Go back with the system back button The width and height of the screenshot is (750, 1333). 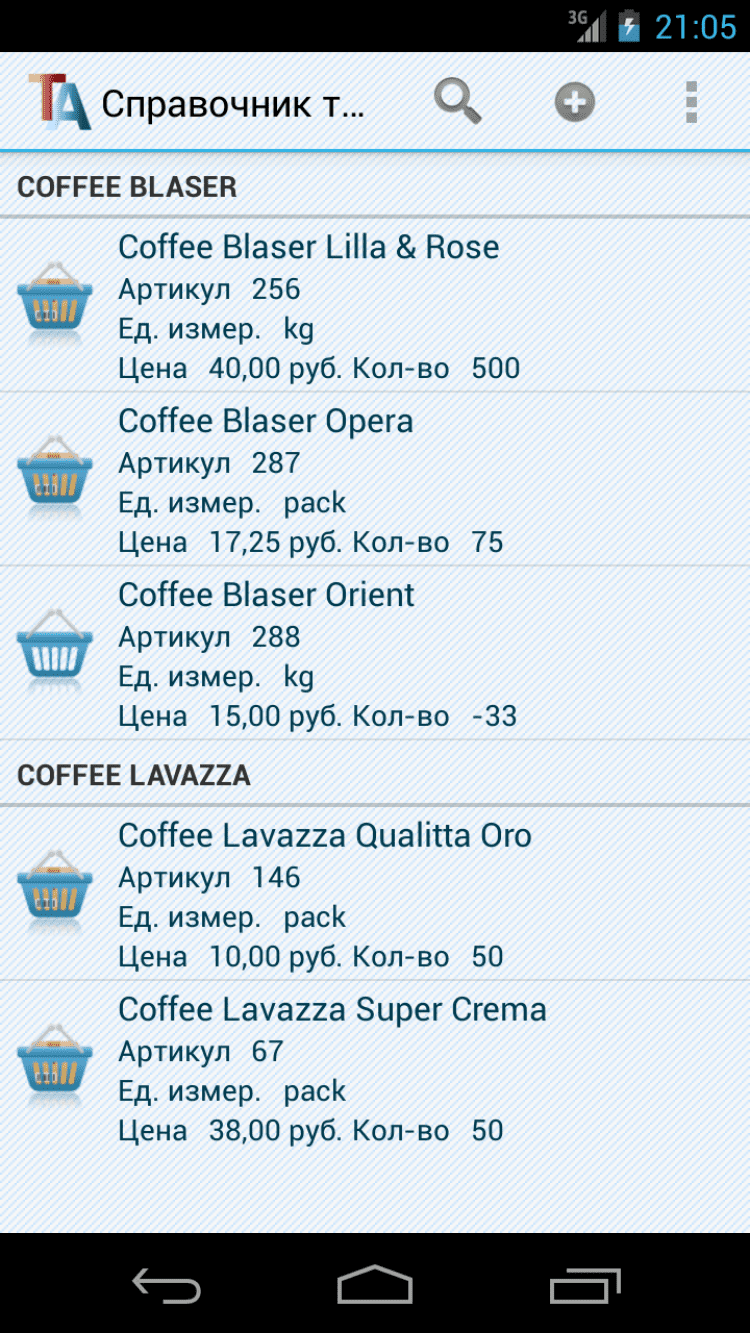click(x=167, y=1284)
